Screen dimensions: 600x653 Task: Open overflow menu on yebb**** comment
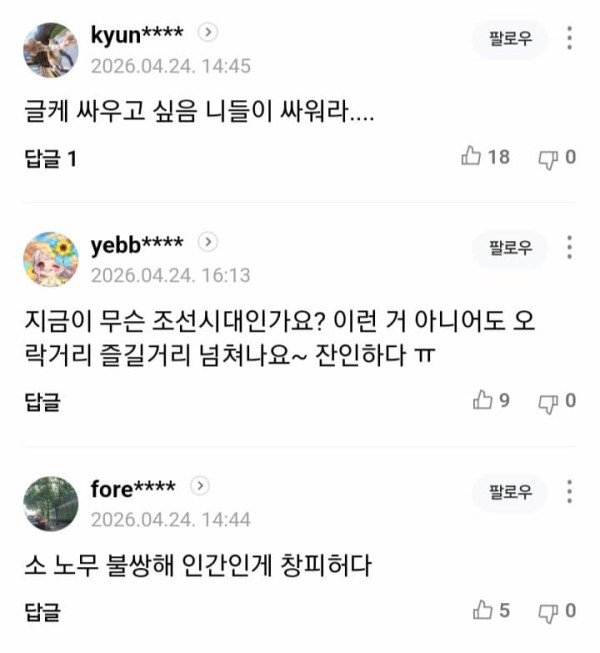pyautogui.click(x=570, y=249)
